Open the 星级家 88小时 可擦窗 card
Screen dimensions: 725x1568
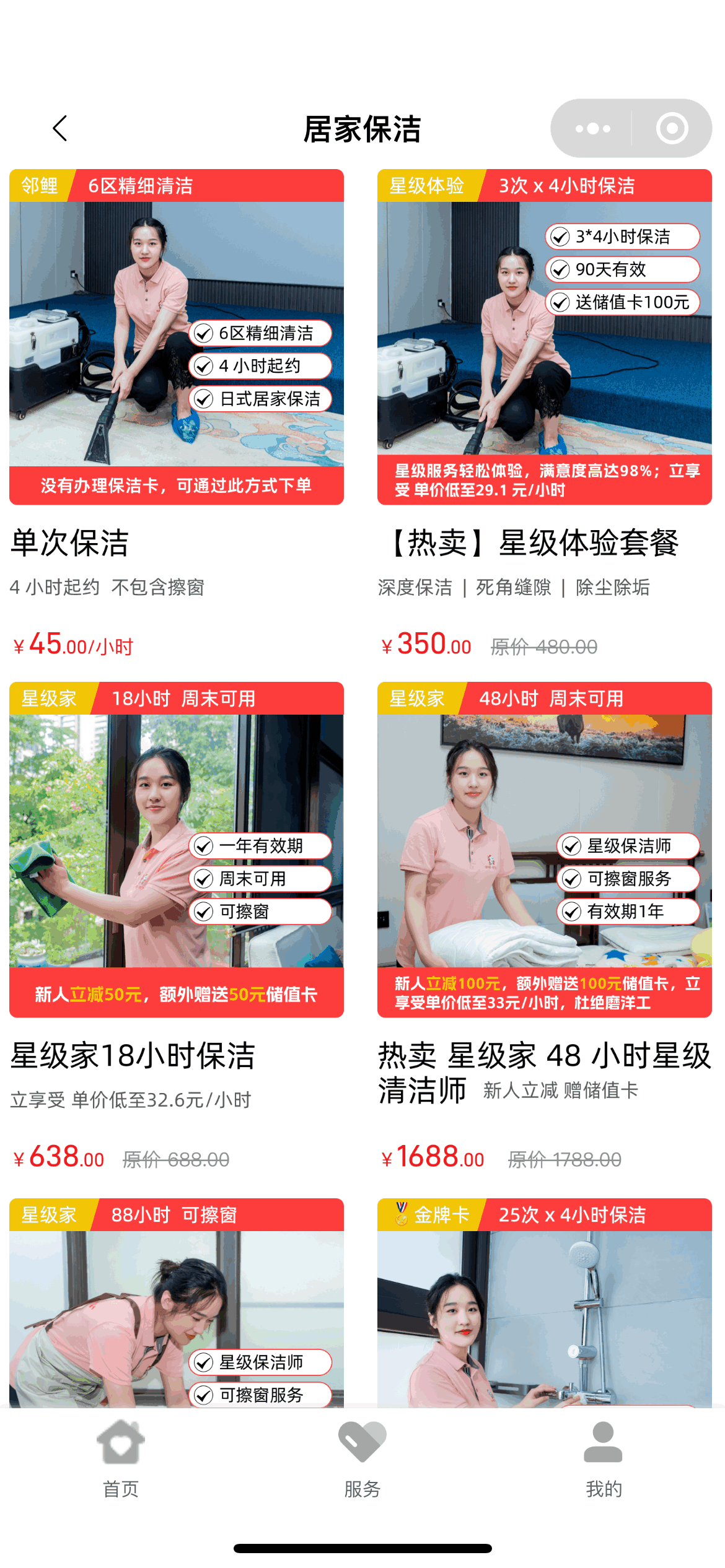tap(176, 1300)
